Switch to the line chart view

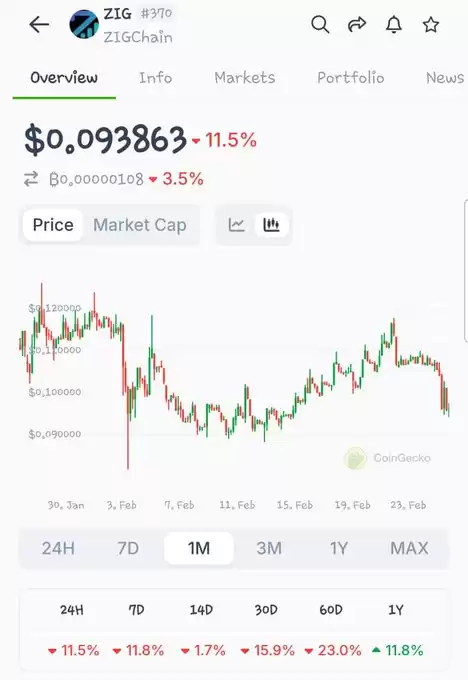236,225
